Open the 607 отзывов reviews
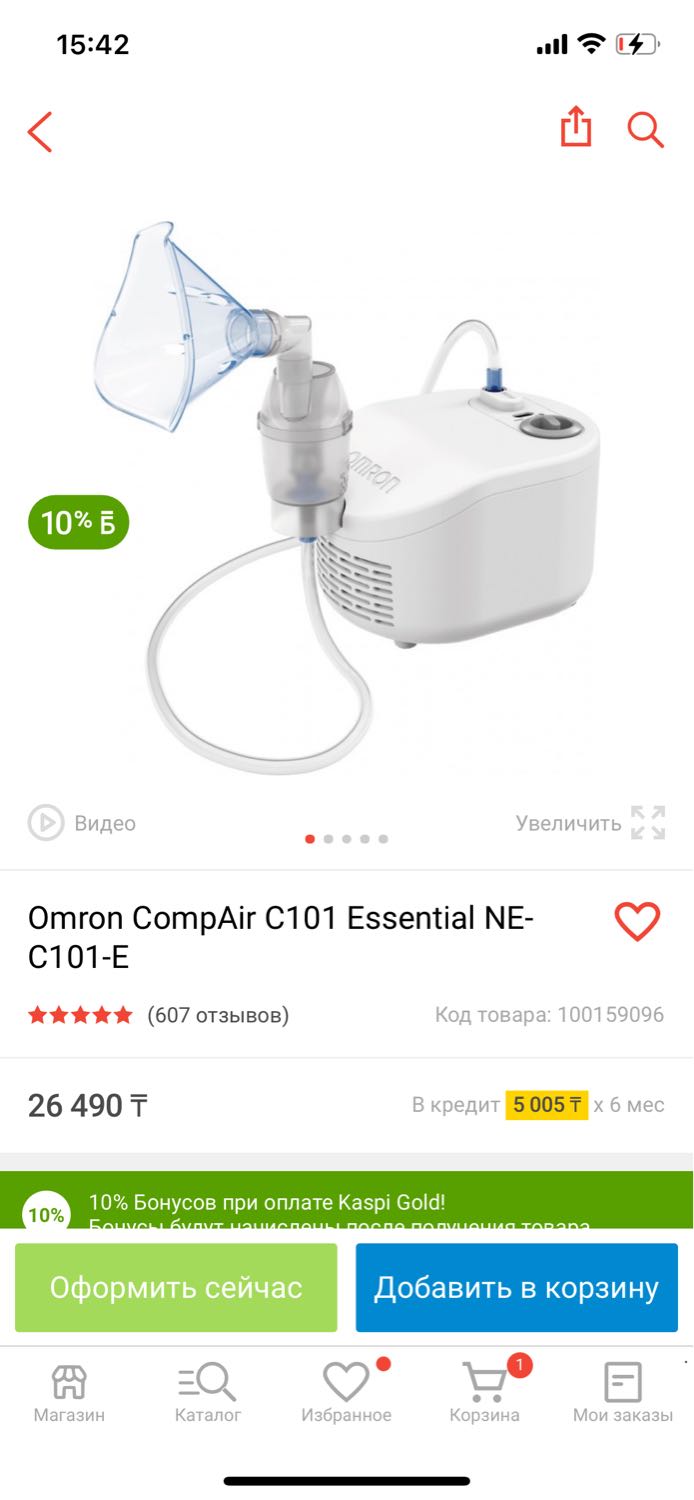Image resolution: width=694 pixels, height=1500 pixels. pyautogui.click(x=217, y=1015)
